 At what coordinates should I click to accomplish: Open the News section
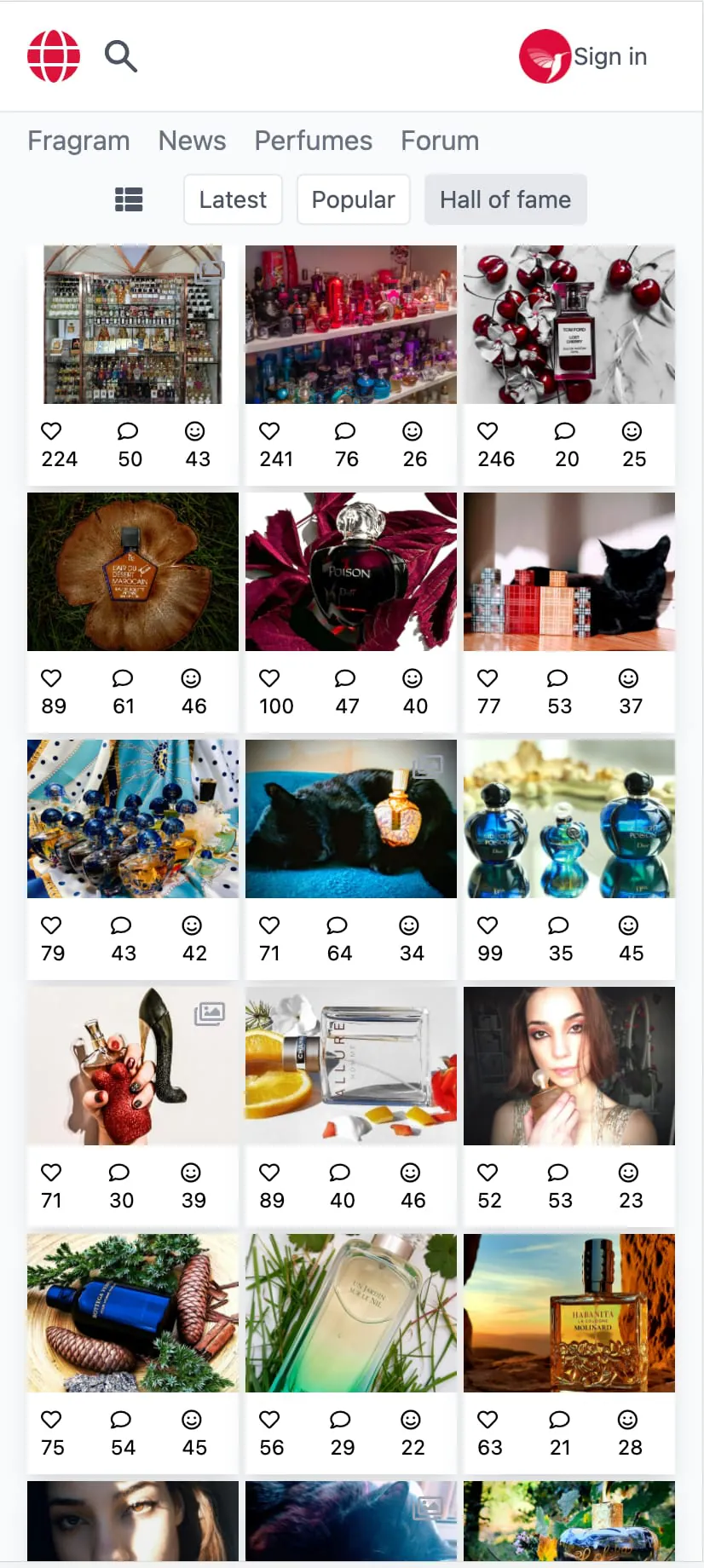point(191,140)
